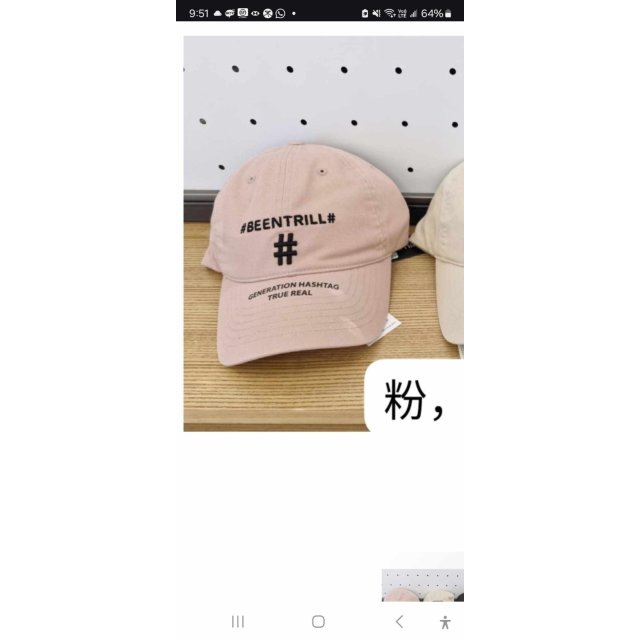Open the small hat thumbnail preview
Viewport: 640px width, 640px height.
422,585
